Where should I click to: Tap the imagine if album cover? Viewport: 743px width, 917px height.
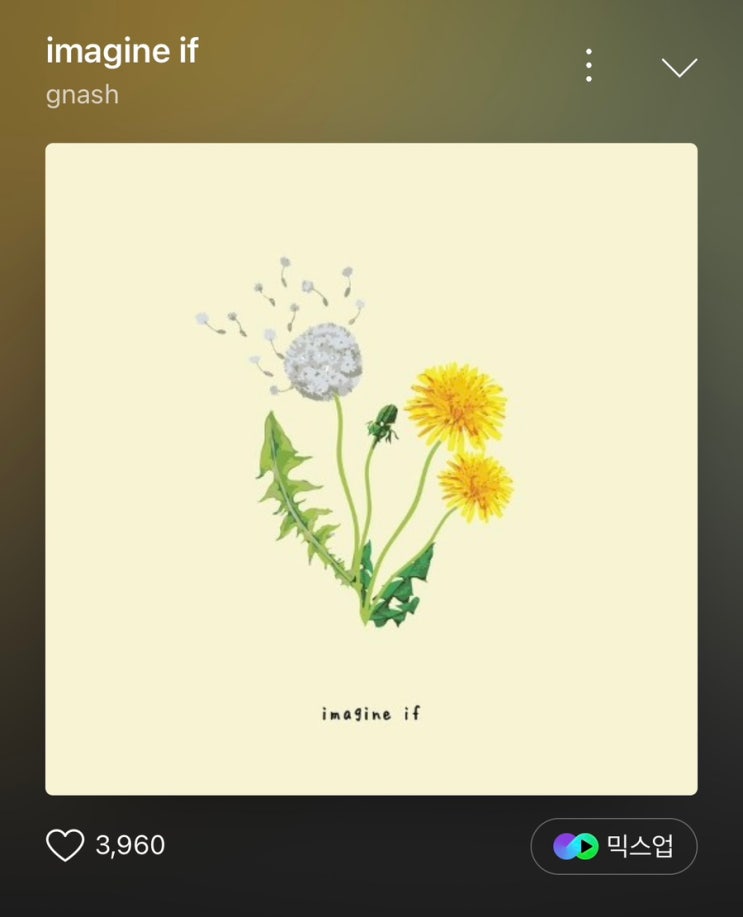point(371,469)
